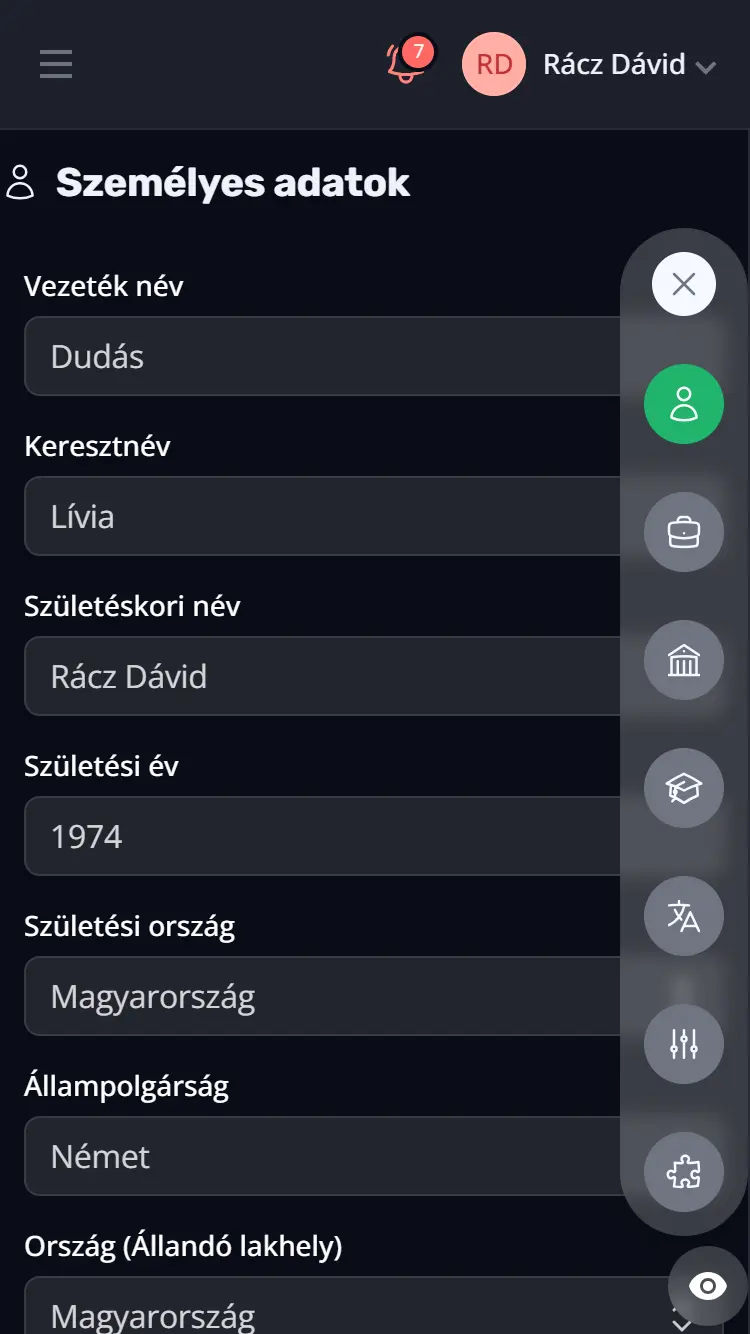Image resolution: width=750 pixels, height=1334 pixels.
Task: Click the RD avatar circle
Action: [x=494, y=64]
